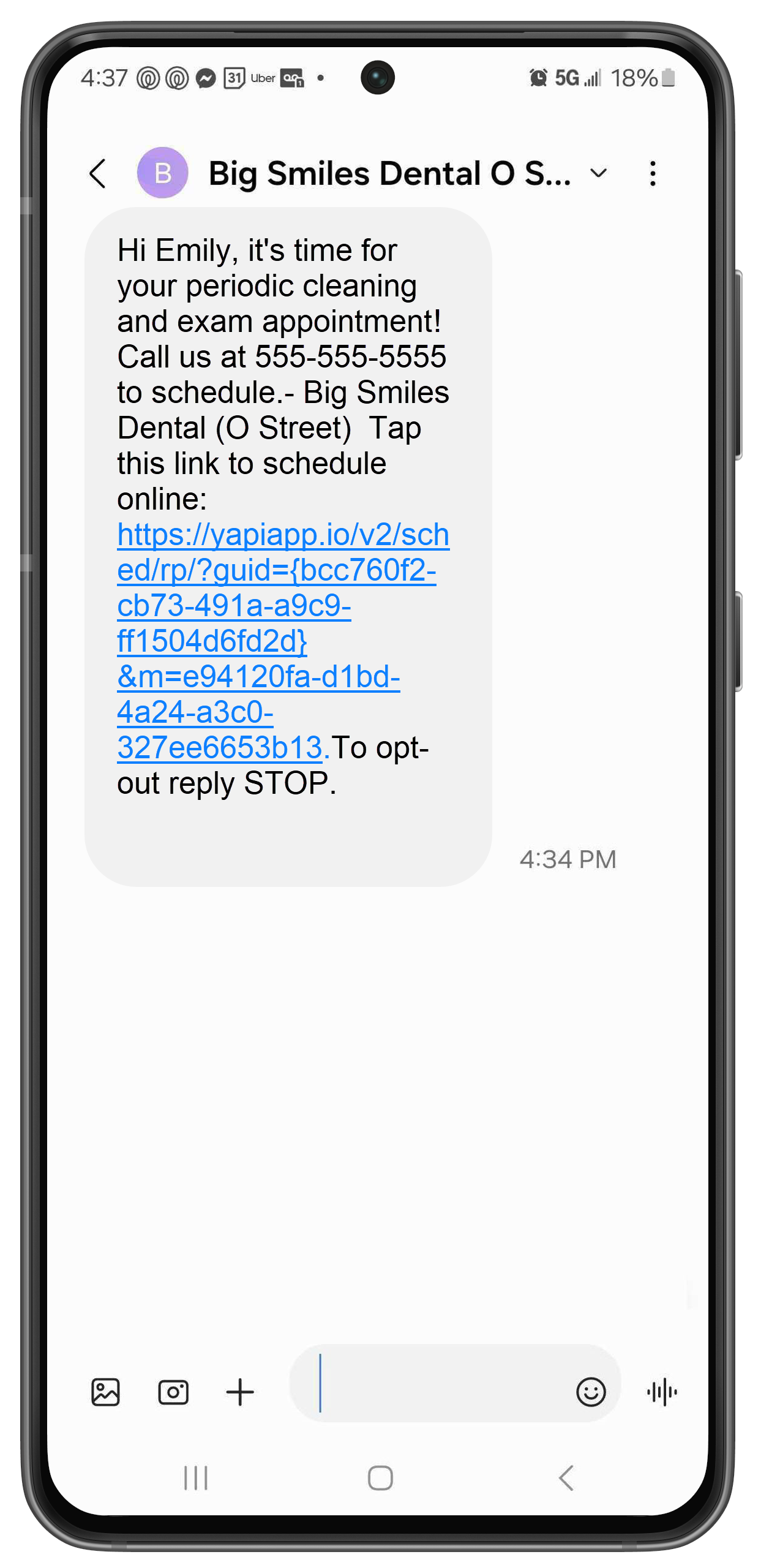The image size is (761, 1568).
Task: Open the emoji picker
Action: [x=590, y=1392]
